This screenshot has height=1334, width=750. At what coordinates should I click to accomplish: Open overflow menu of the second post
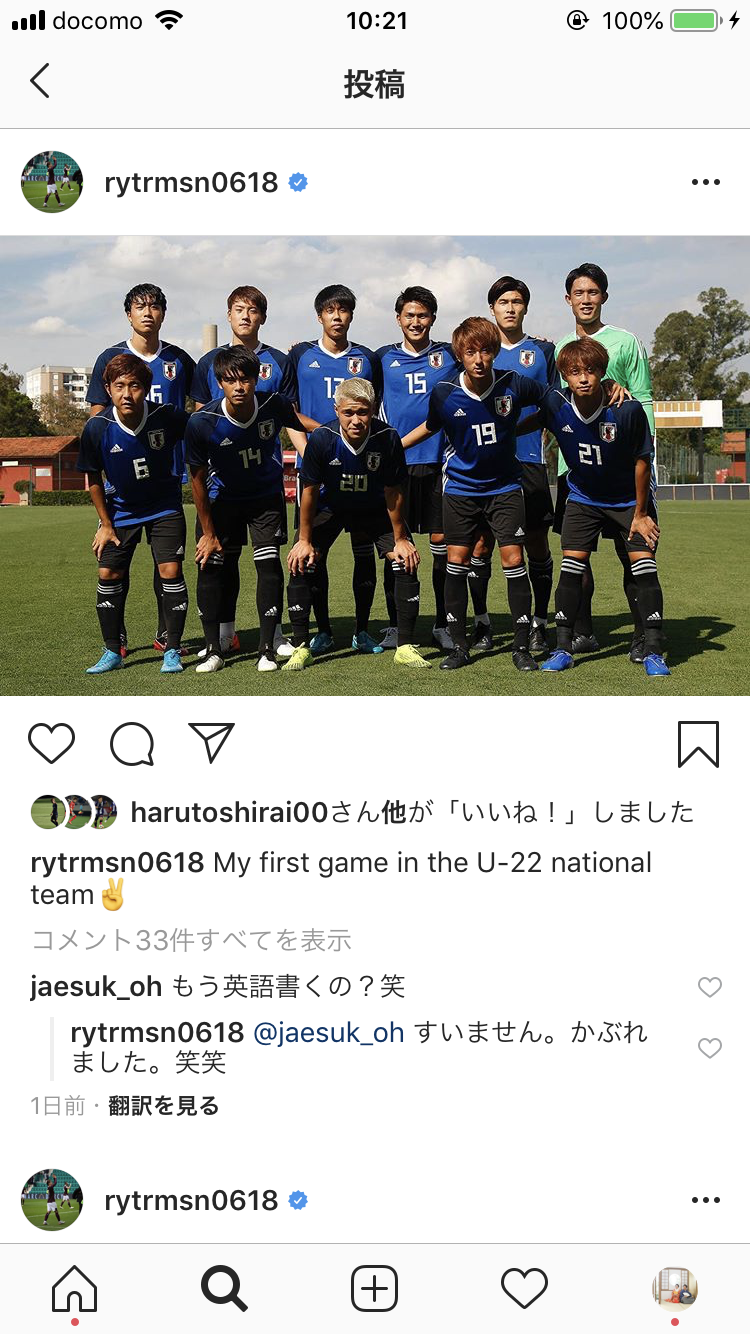click(x=705, y=1200)
